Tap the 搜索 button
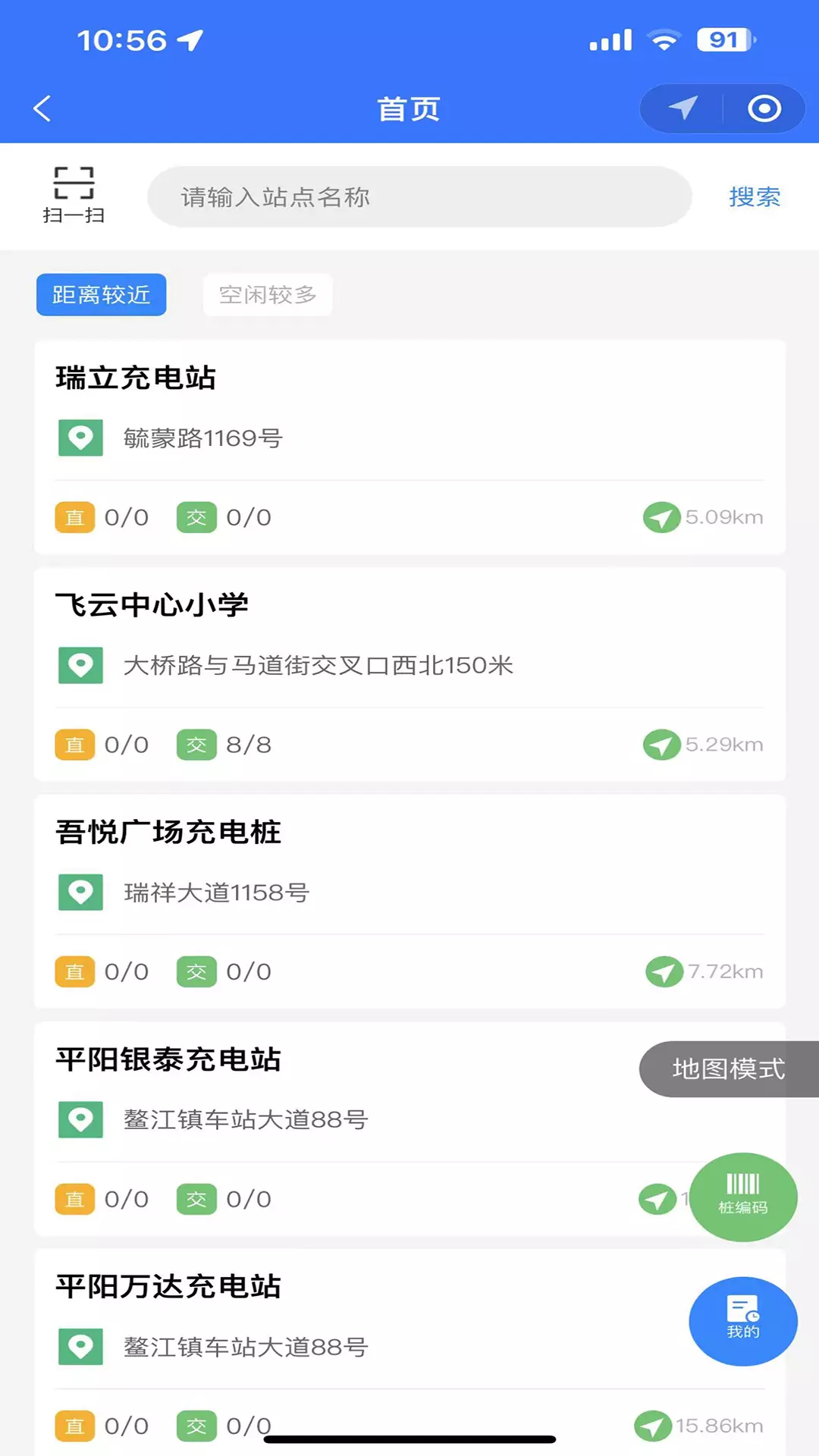 pyautogui.click(x=755, y=197)
